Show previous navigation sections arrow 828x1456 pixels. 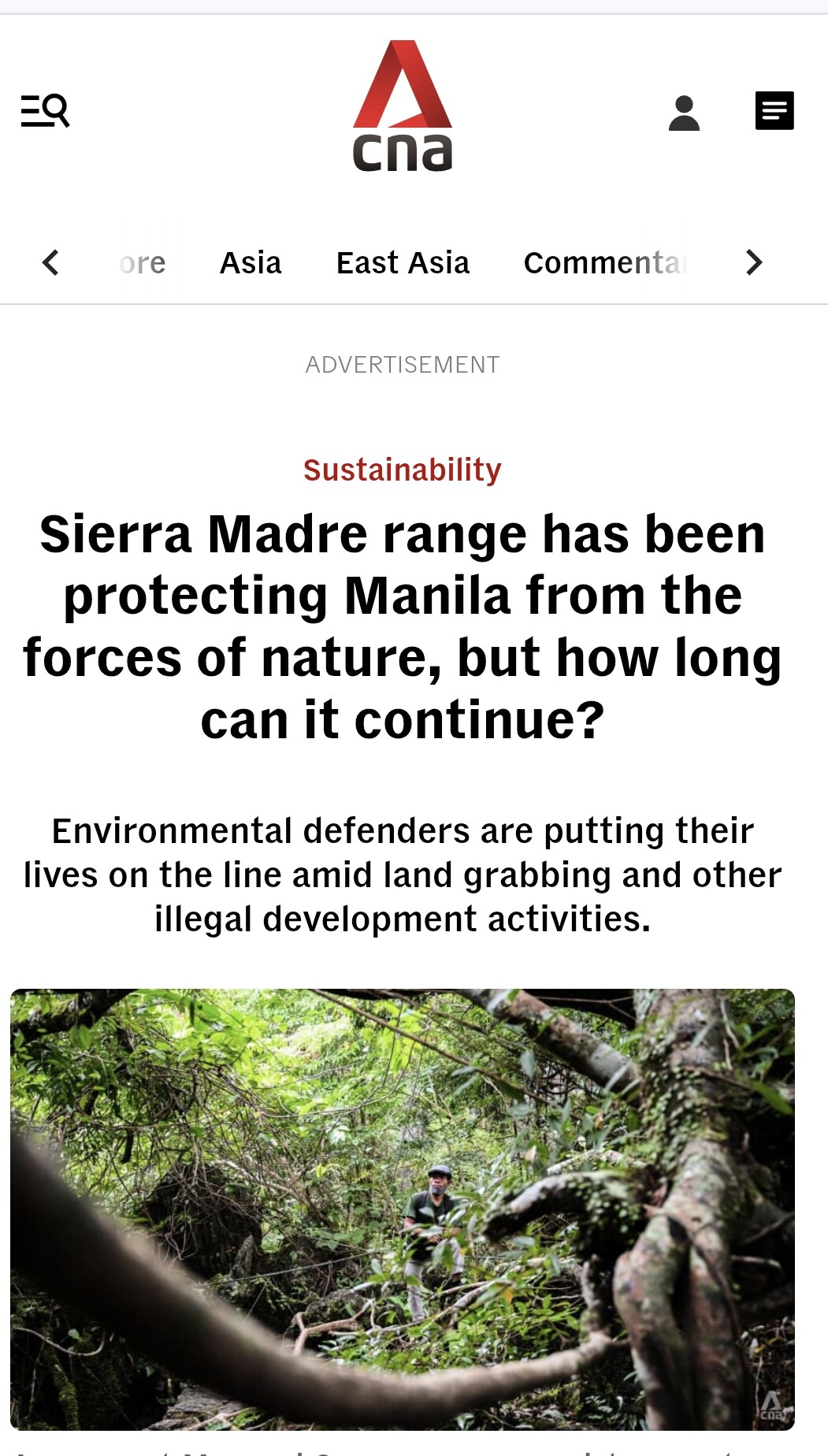click(50, 262)
